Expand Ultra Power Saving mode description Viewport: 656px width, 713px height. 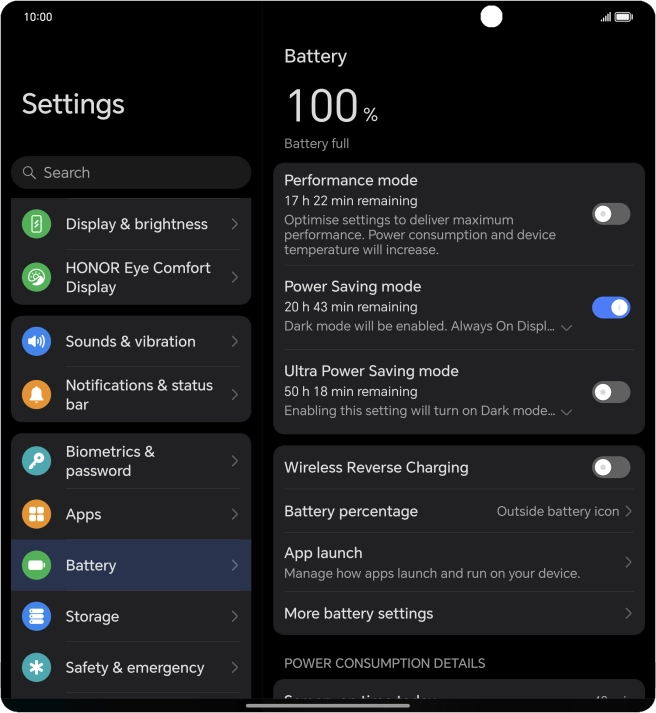pos(566,412)
